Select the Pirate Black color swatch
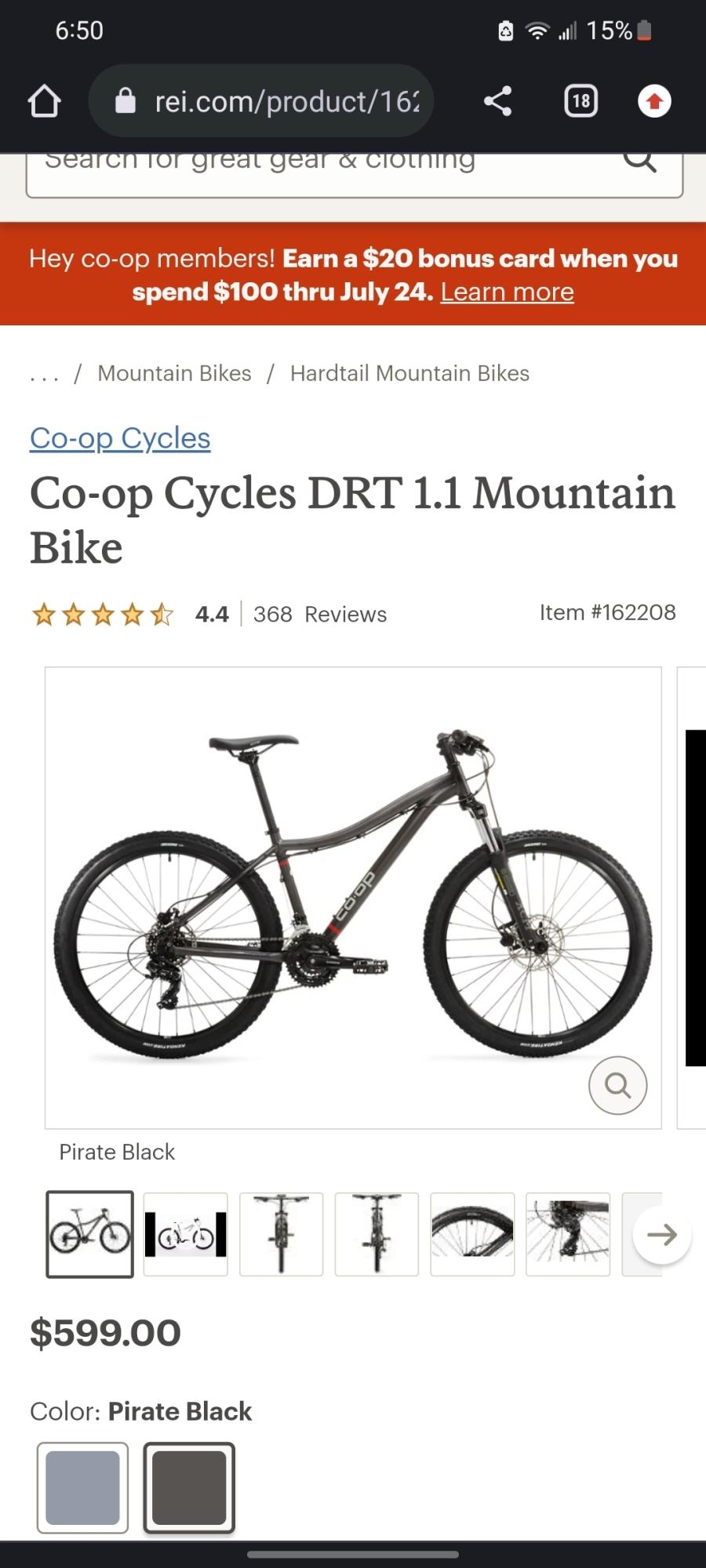 pyautogui.click(x=190, y=1486)
